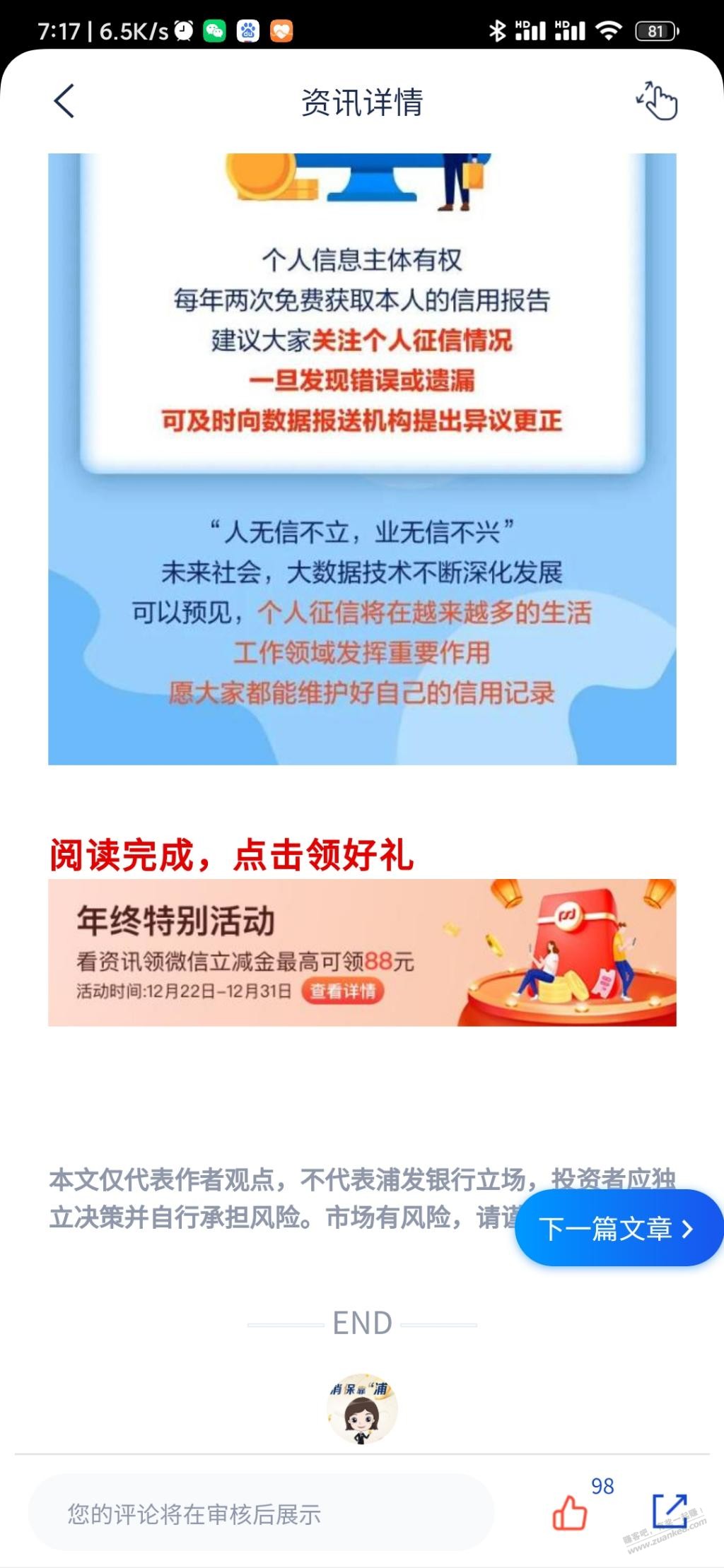Viewport: 724px width, 1568px height.
Task: Like this article with thumbs-up
Action: tap(570, 1512)
